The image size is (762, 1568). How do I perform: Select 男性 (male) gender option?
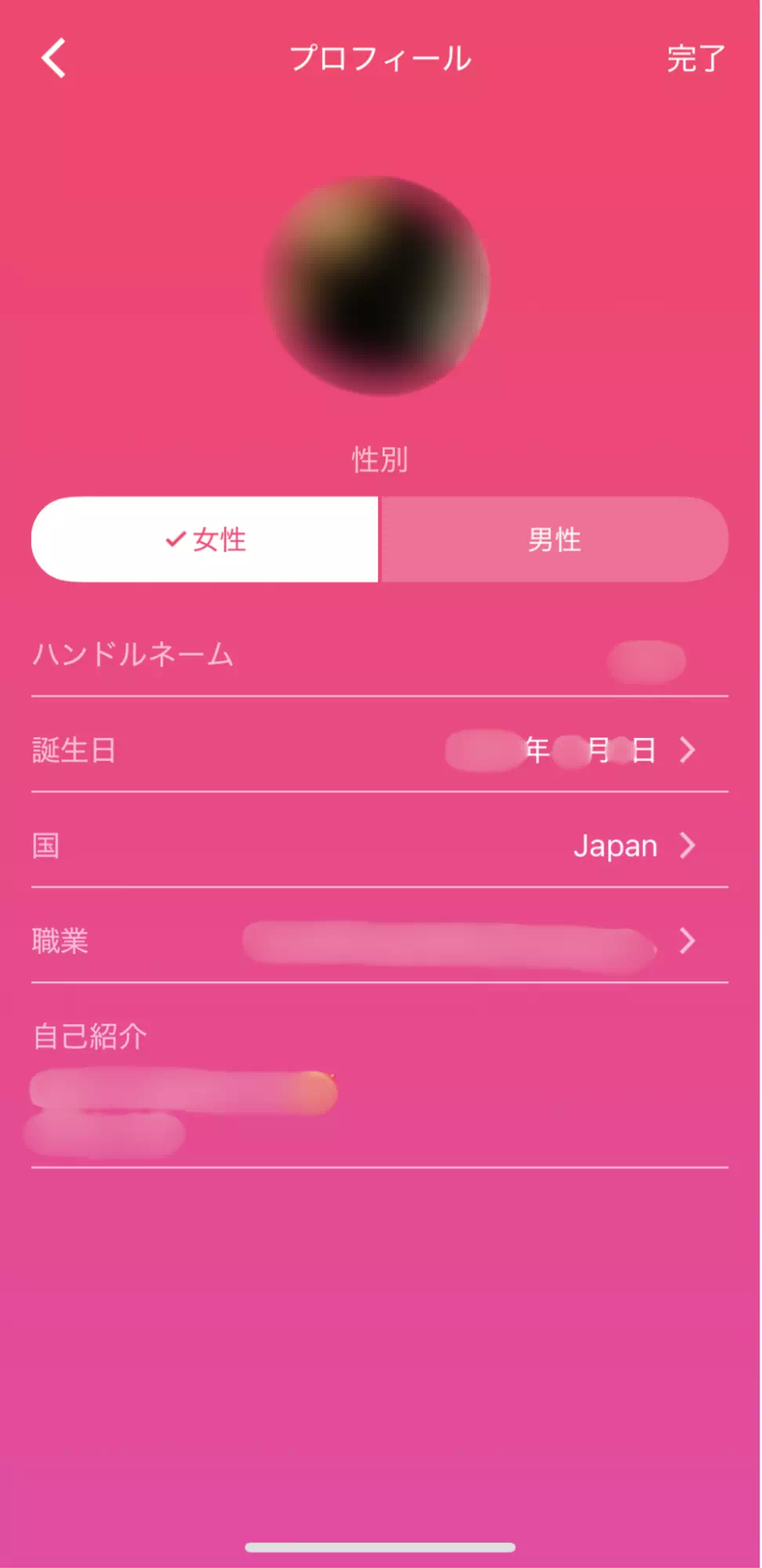point(554,539)
